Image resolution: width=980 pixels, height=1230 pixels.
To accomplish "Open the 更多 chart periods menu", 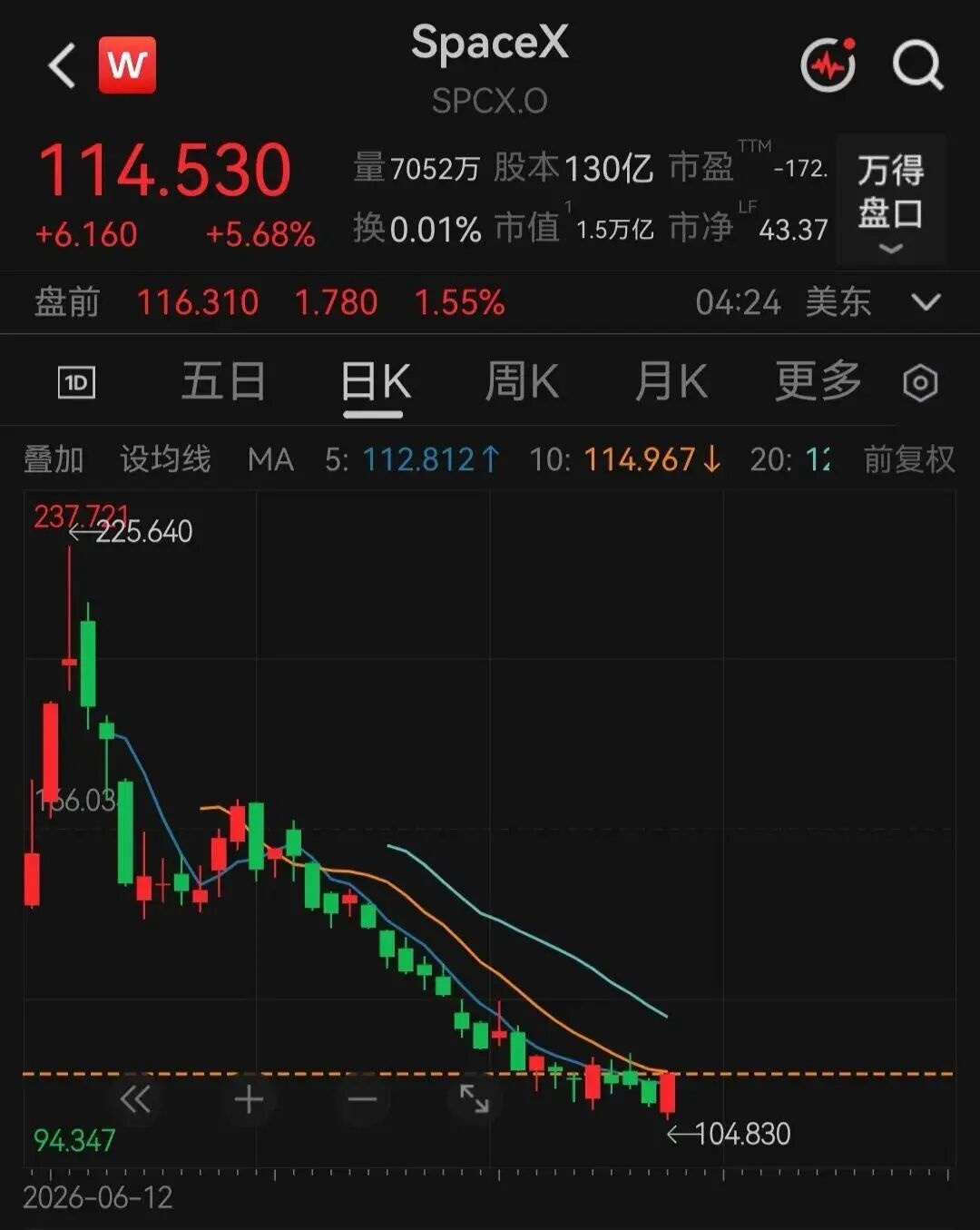I will [x=818, y=381].
